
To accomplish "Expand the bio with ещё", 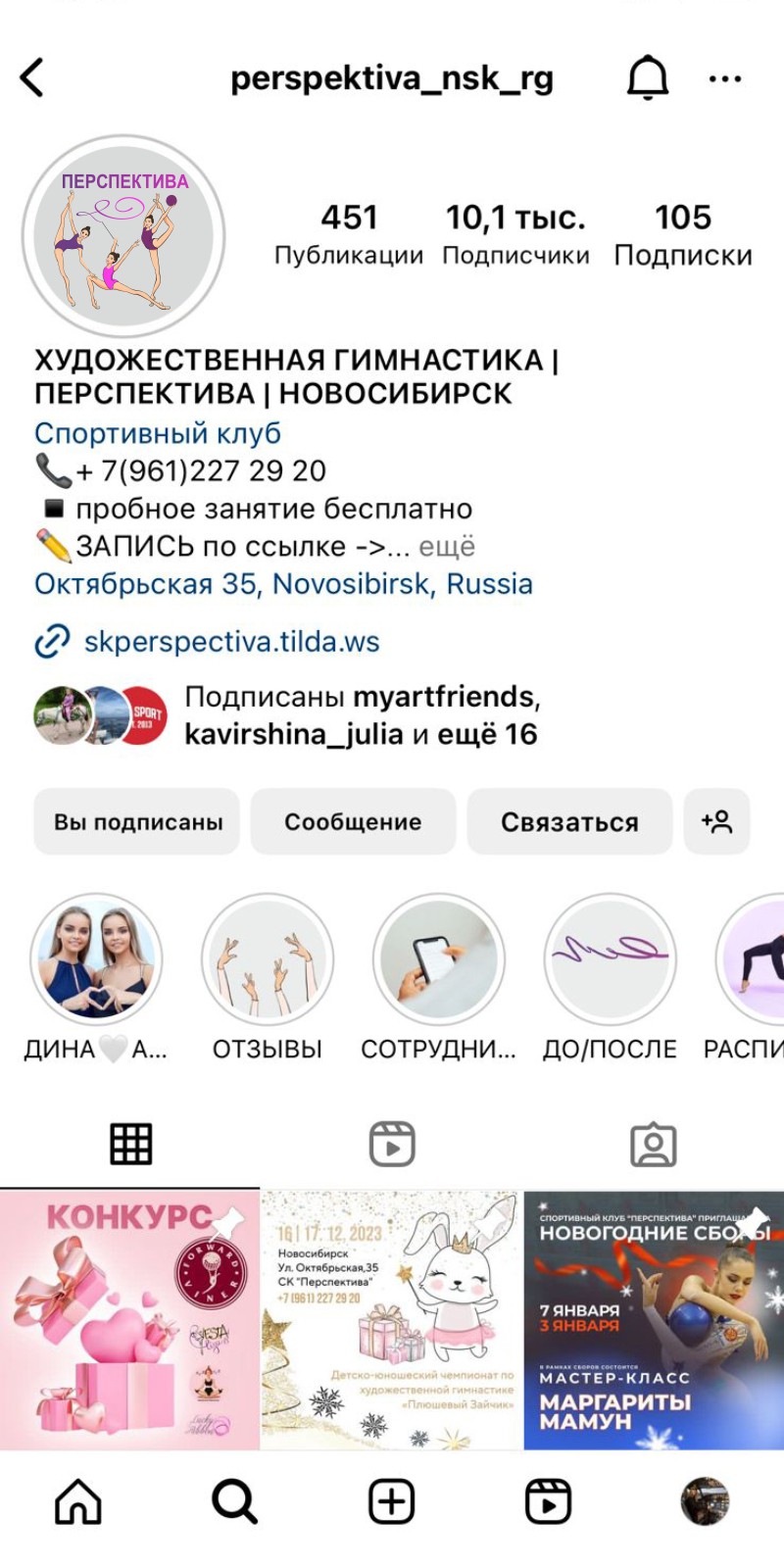I will click(447, 546).
